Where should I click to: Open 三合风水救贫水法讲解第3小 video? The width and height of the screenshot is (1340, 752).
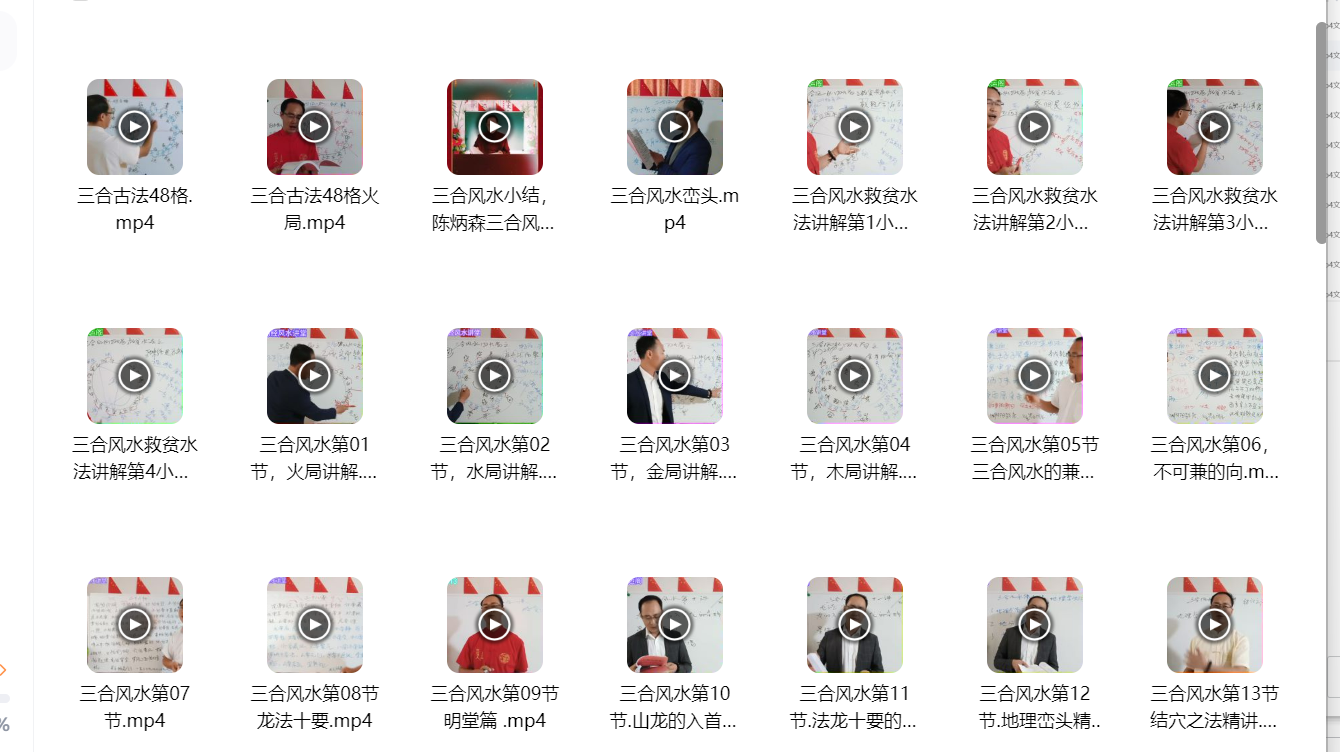(x=1215, y=127)
